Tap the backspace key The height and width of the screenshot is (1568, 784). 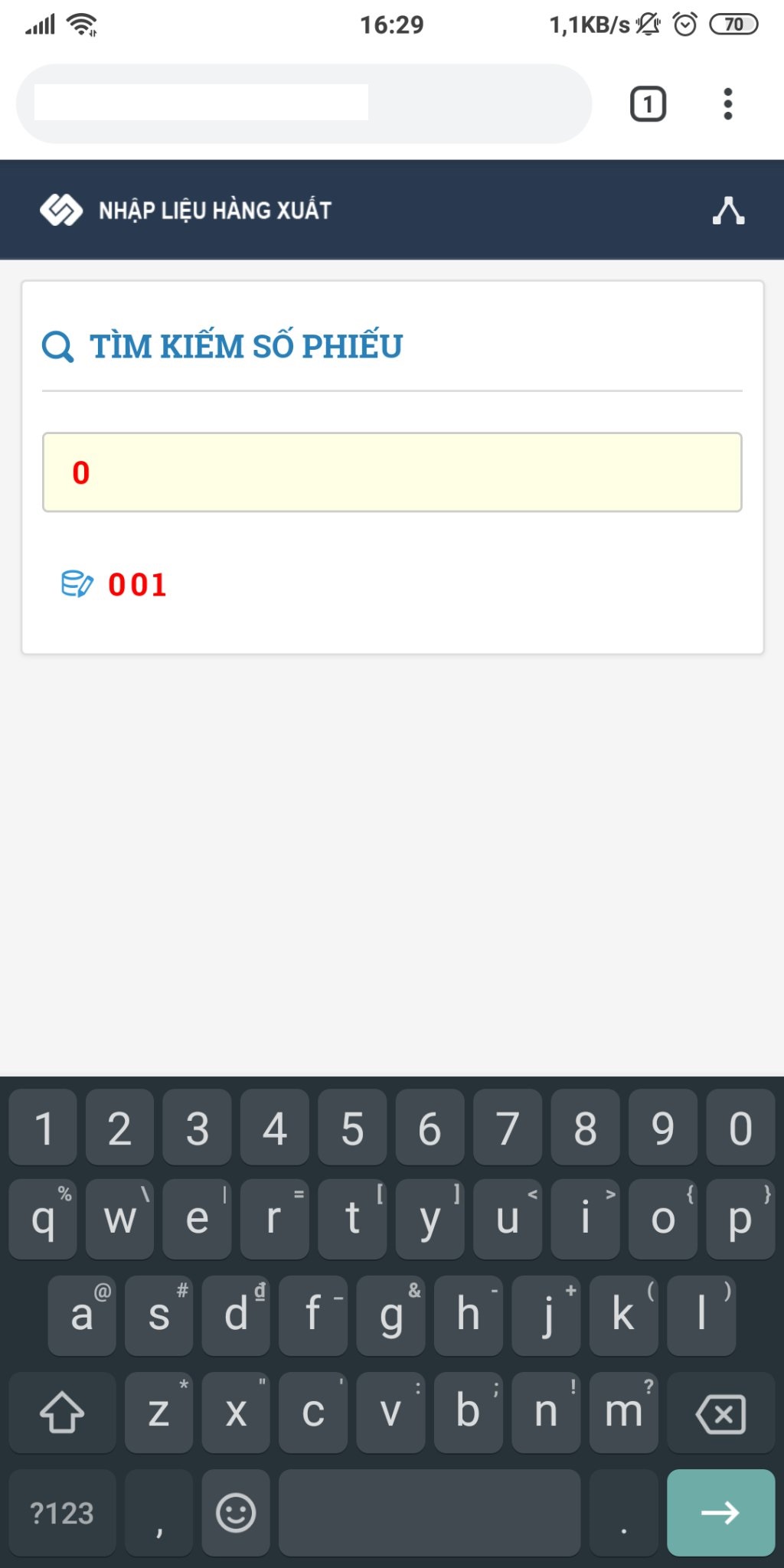[x=720, y=1413]
